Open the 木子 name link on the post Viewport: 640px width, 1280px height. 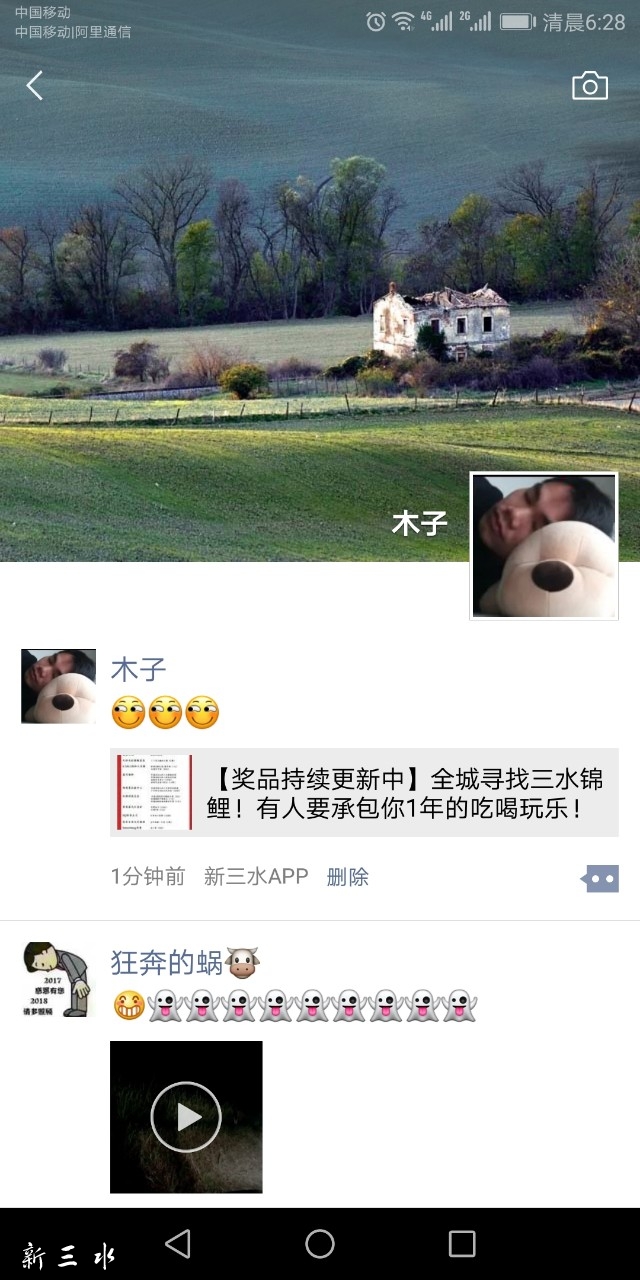(138, 669)
